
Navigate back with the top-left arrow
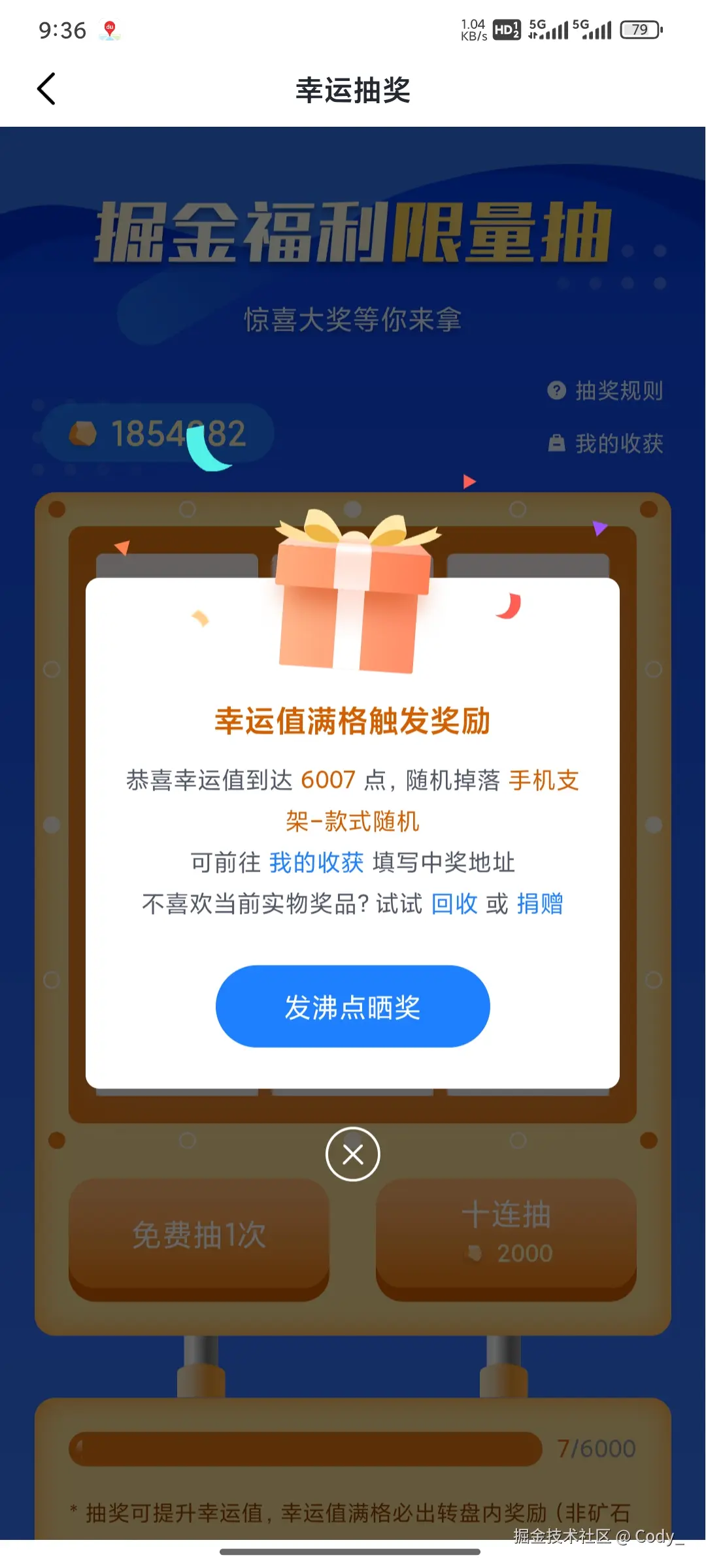(x=46, y=89)
